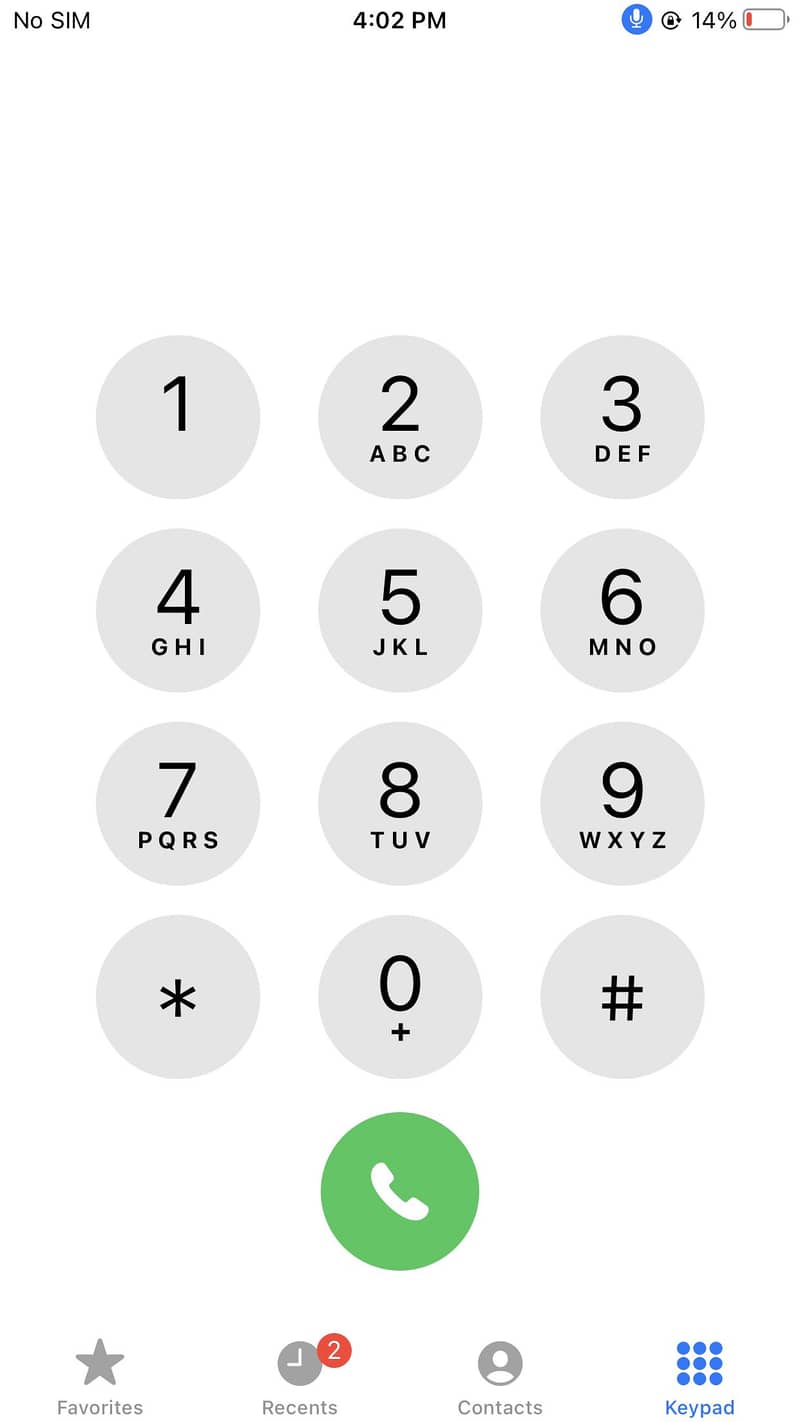Tap the number 7 PQRS key
The image size is (800, 1422).
tap(178, 803)
